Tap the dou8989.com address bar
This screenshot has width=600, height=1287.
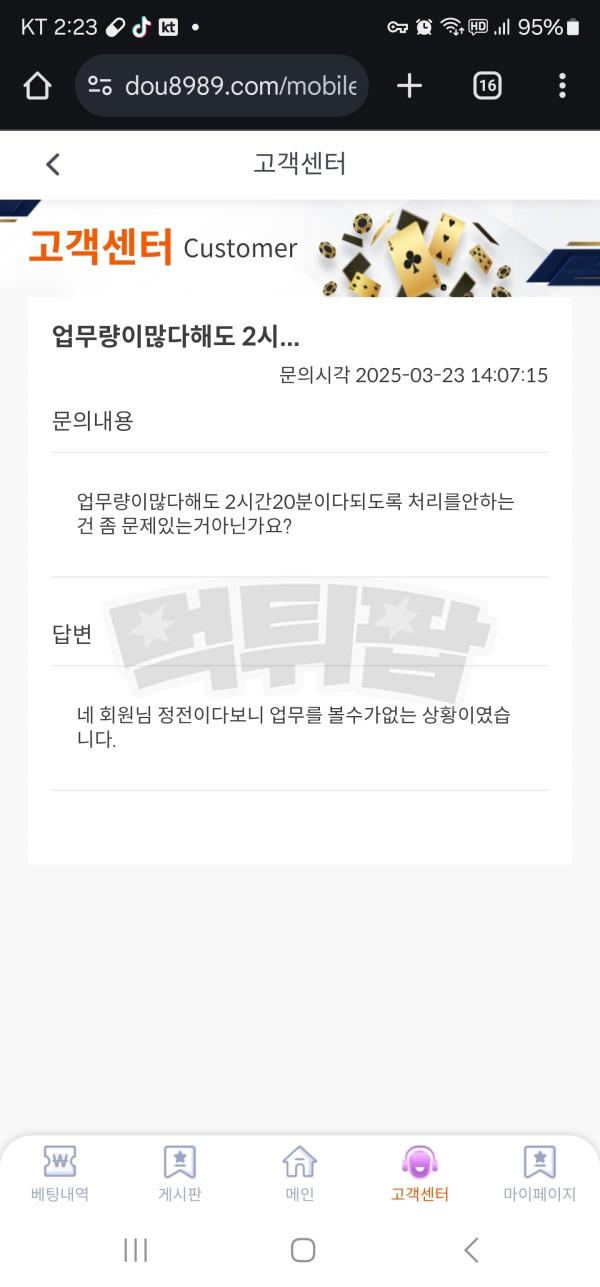pos(222,86)
